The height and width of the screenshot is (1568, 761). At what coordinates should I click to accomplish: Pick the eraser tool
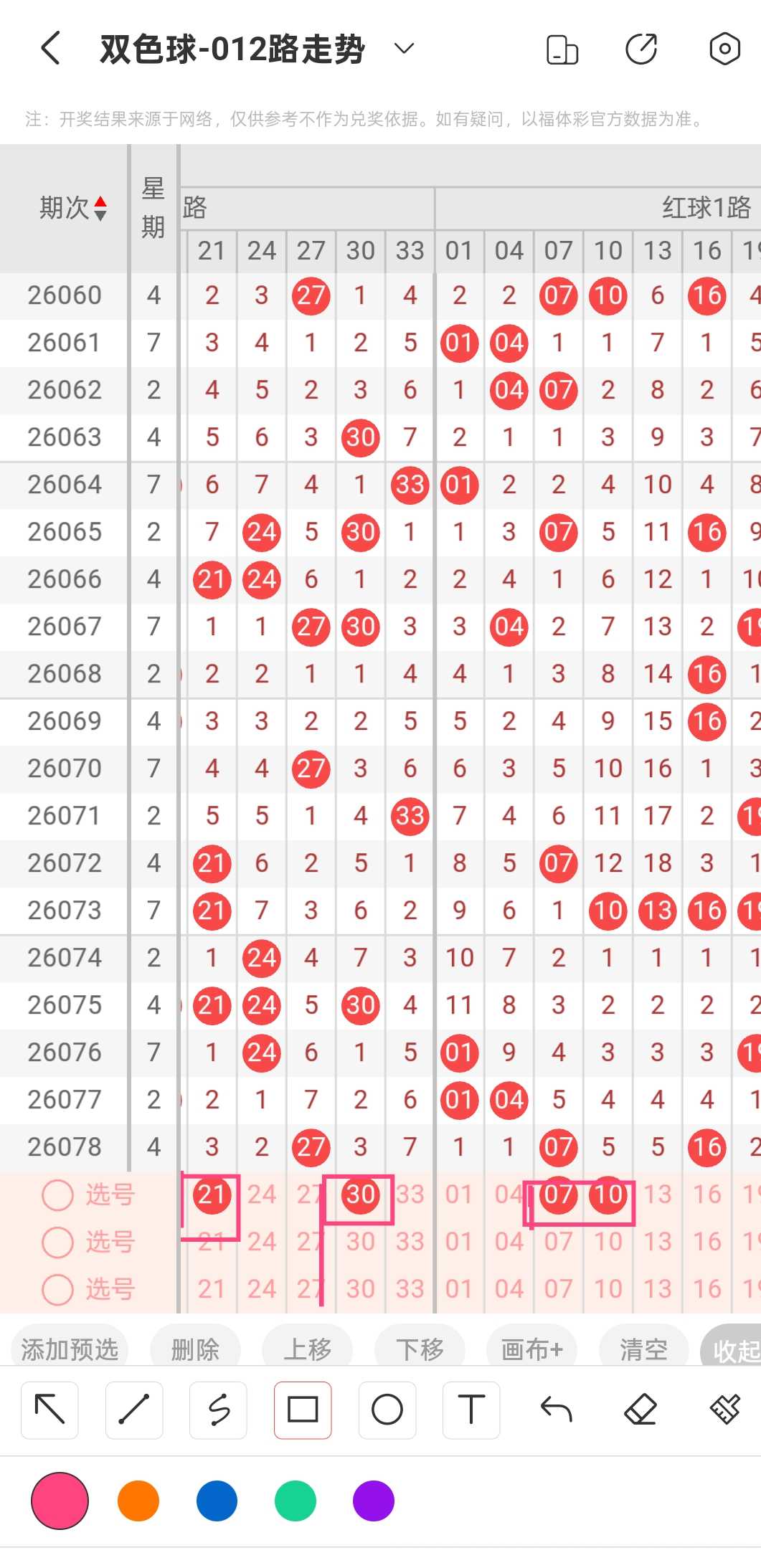coord(641,1410)
